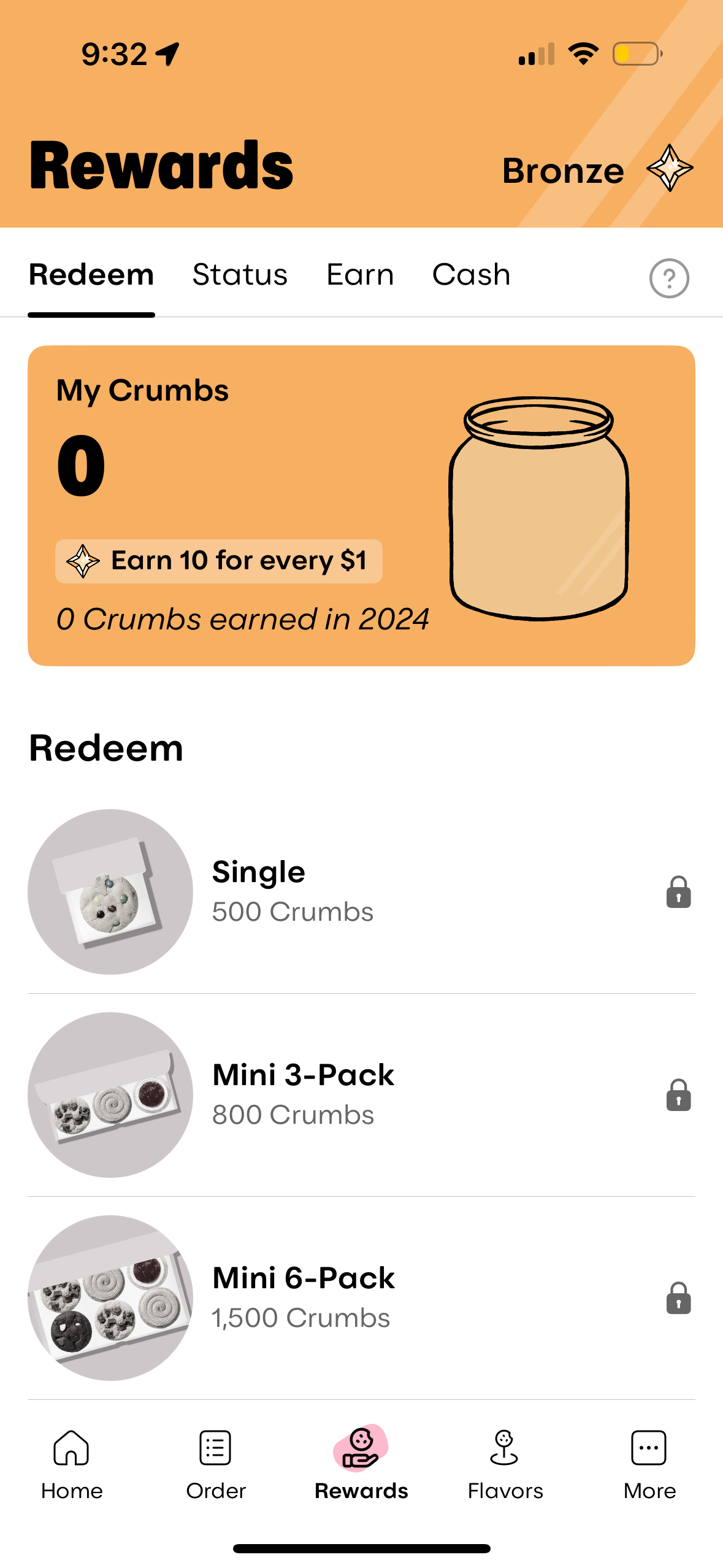
Task: Tap the lock icon on Mini 3-Pack
Action: 679,1095
